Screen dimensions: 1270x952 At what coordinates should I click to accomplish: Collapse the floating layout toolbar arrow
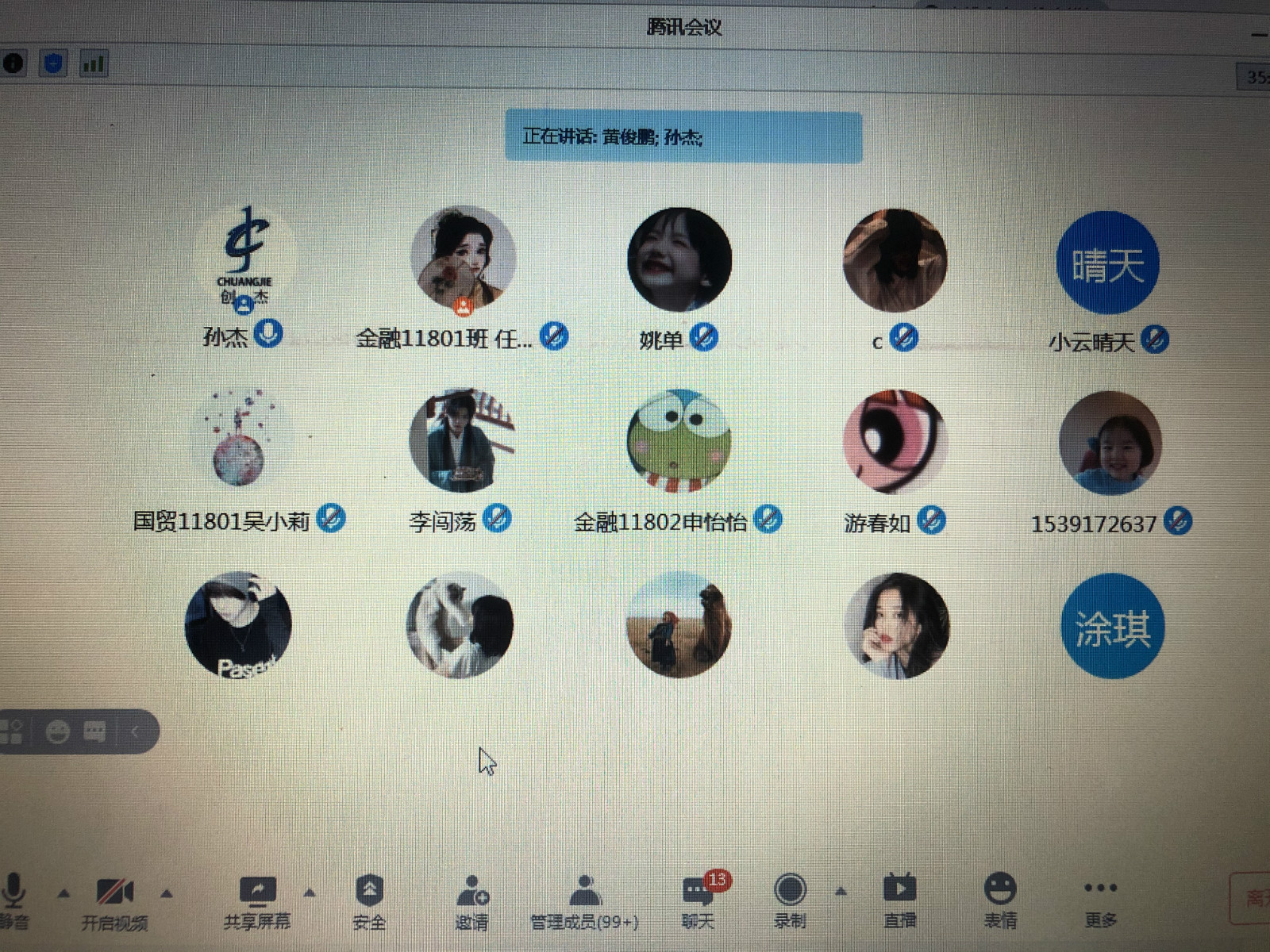135,731
